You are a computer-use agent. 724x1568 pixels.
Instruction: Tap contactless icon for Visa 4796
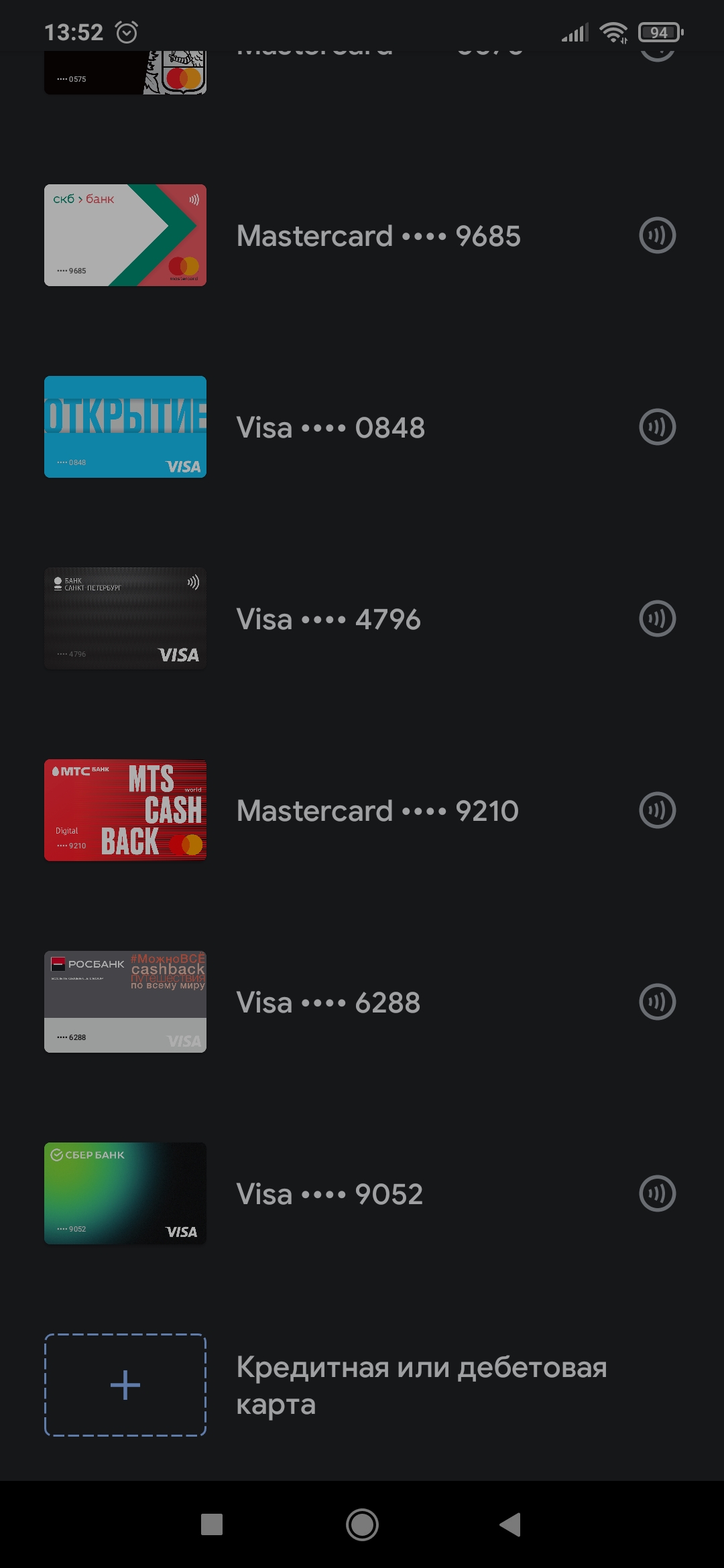657,618
